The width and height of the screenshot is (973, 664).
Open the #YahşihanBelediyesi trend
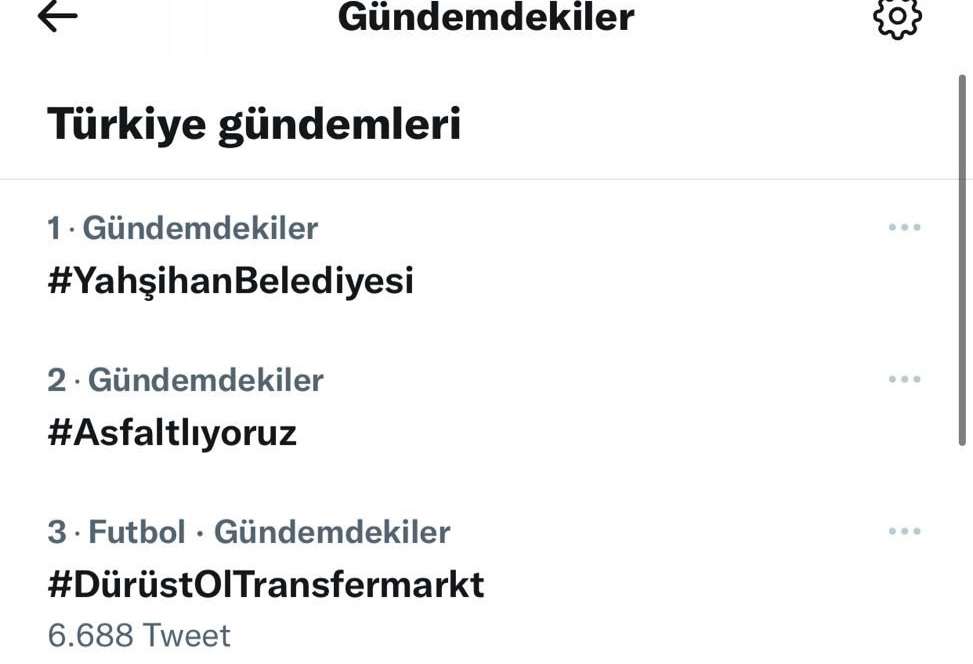[230, 281]
